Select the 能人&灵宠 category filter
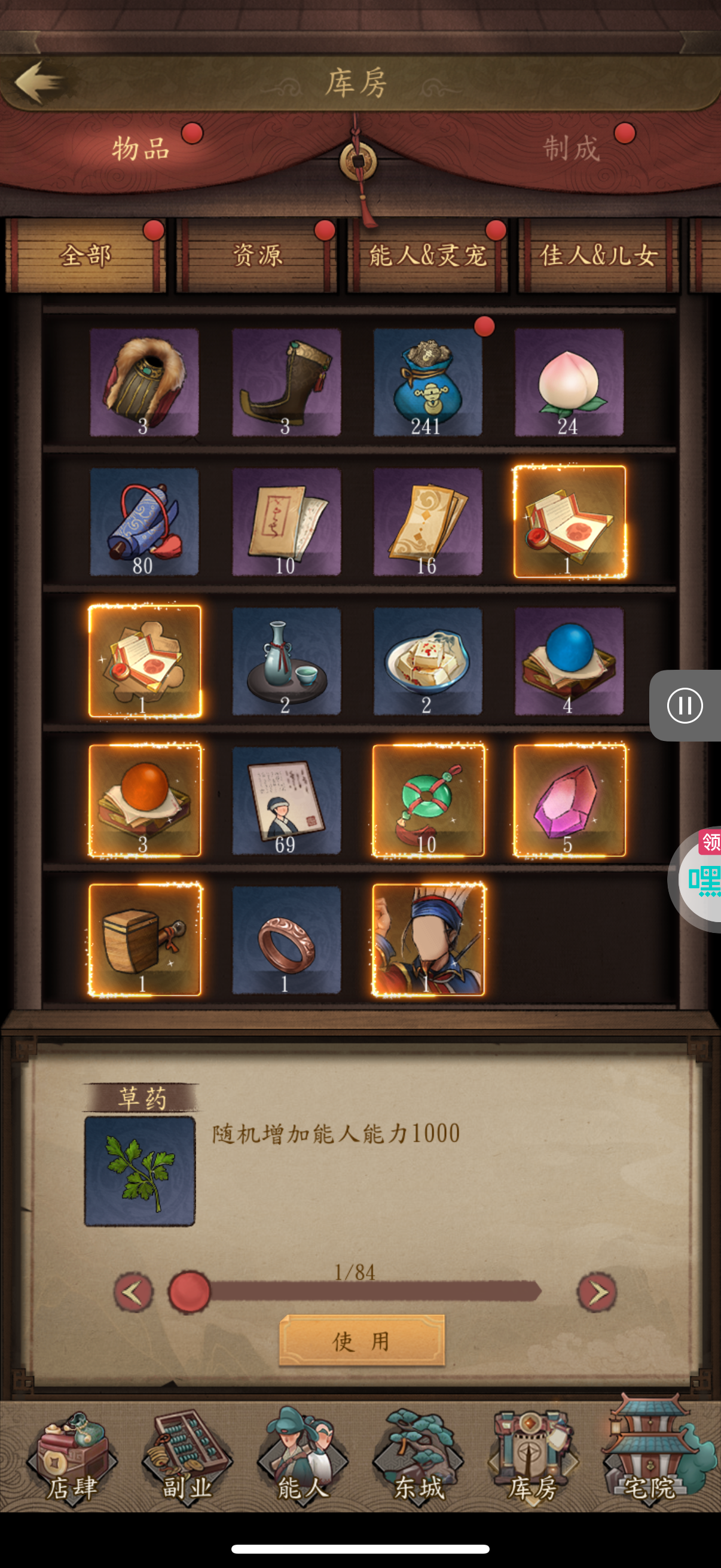Image resolution: width=721 pixels, height=1568 pixels. point(427,255)
